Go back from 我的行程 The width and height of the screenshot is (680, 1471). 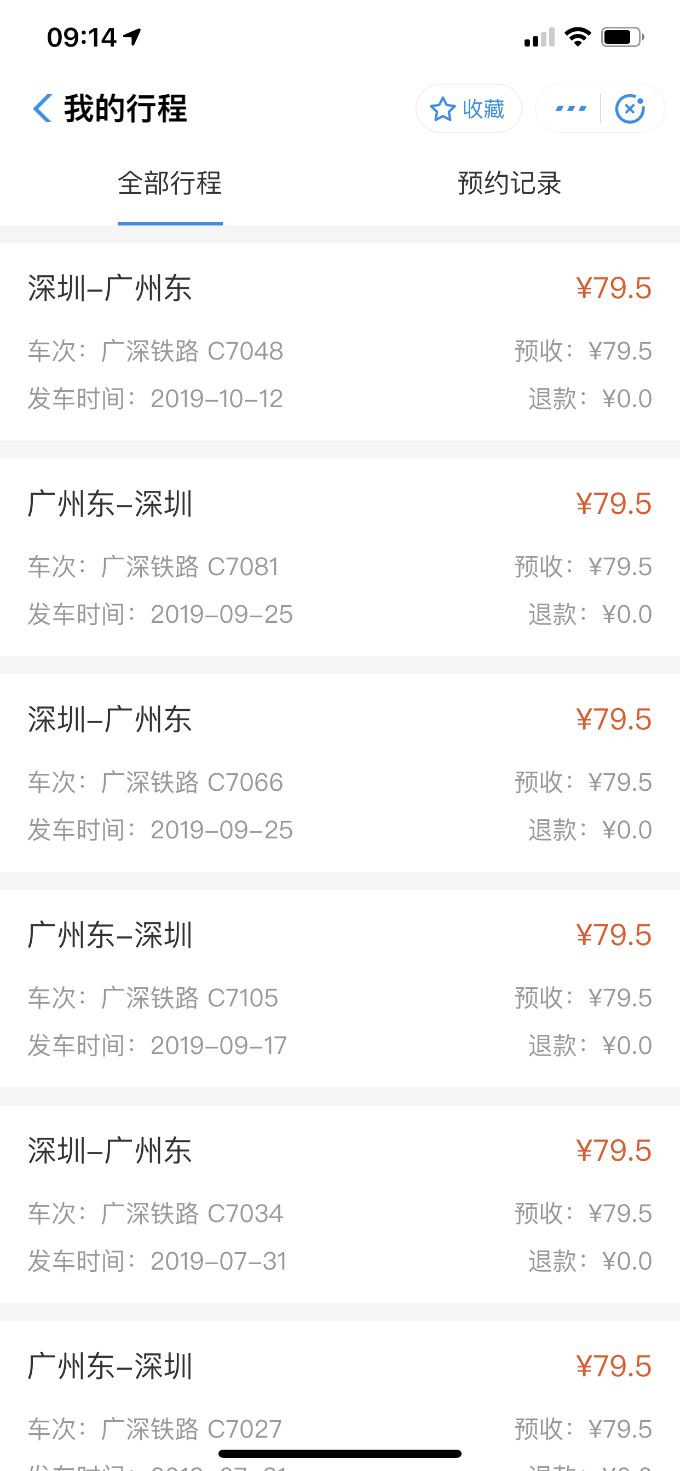pos(41,108)
